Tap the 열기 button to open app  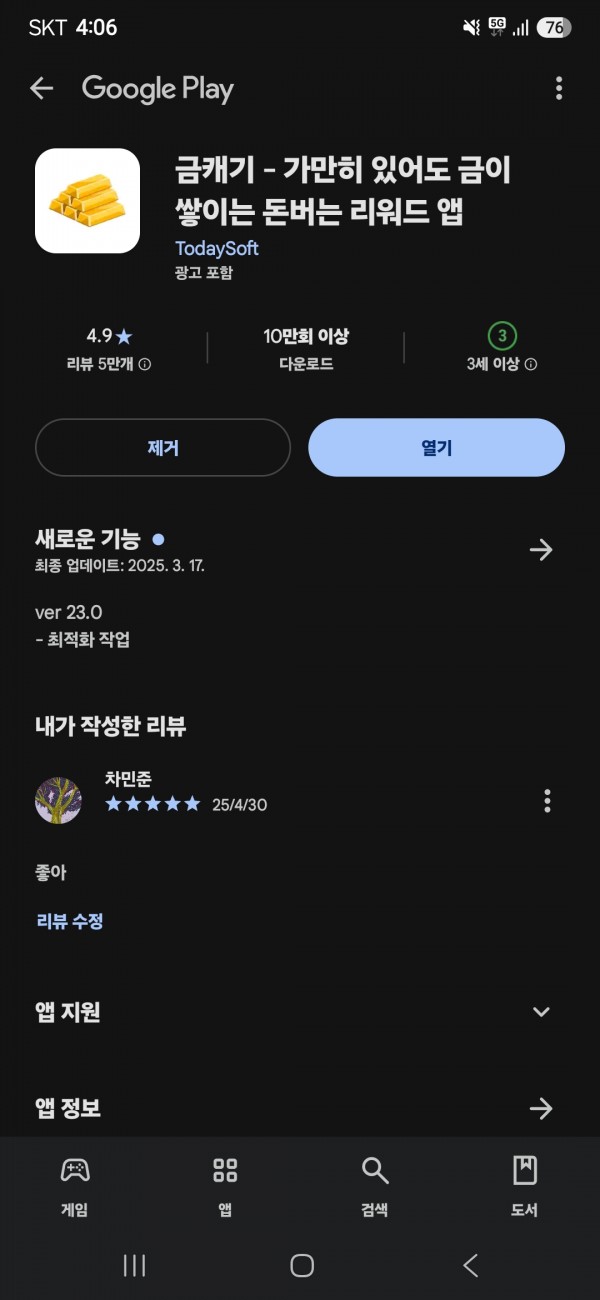coord(437,448)
